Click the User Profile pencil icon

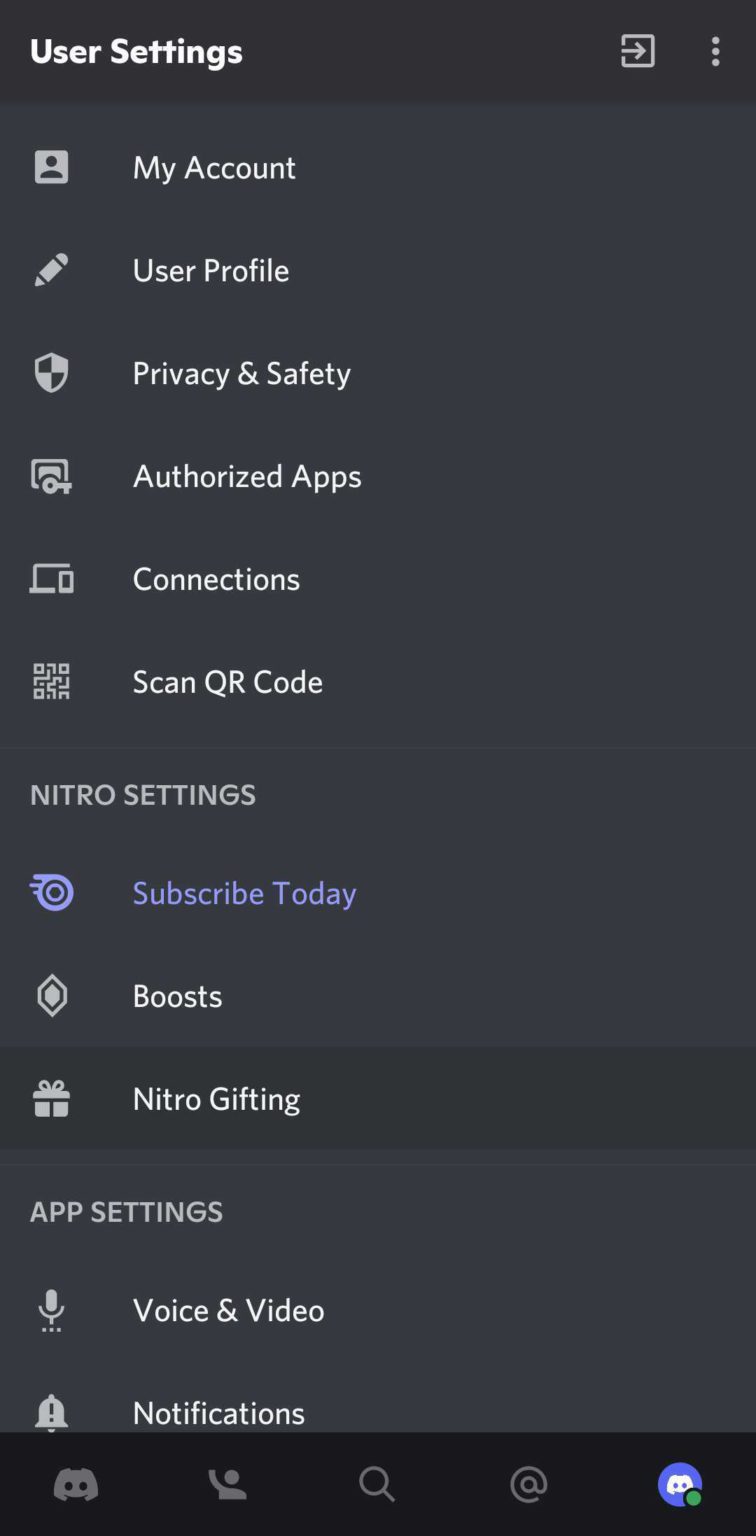[51, 270]
